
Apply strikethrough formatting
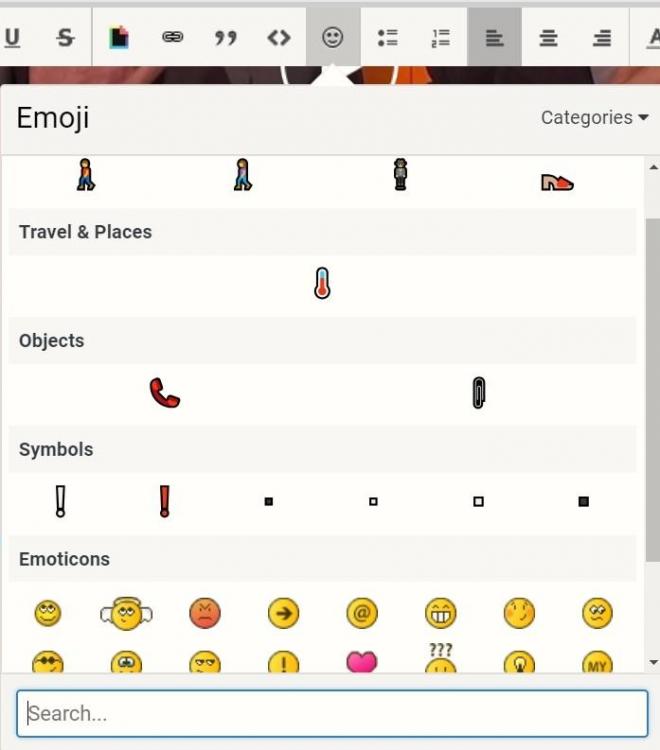coord(65,38)
